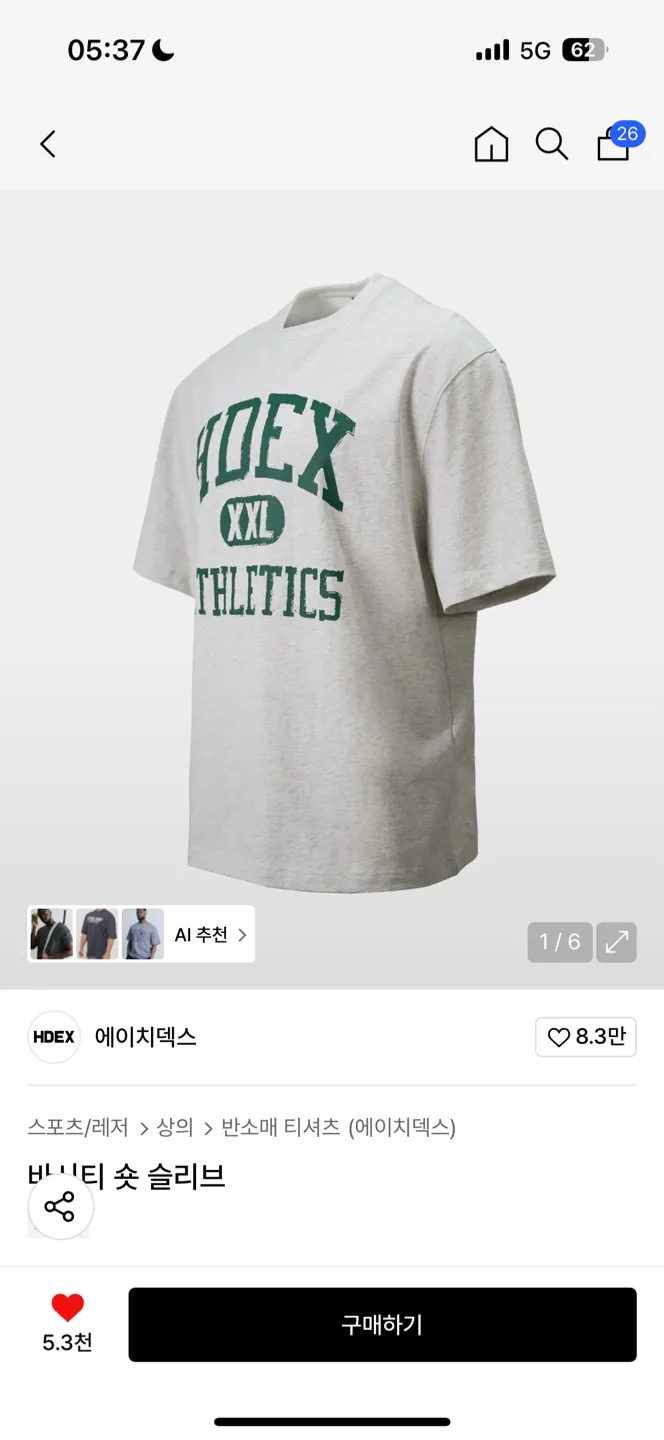Screen dimensions: 664x1440
Task: Toggle the red heart wishlist icon
Action: coord(67,1308)
